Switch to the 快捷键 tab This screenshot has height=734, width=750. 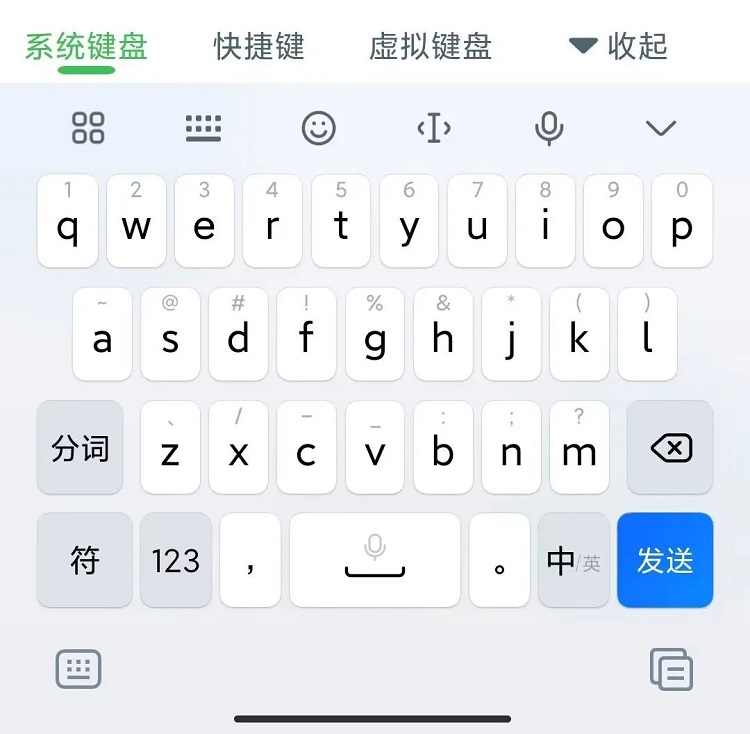pos(259,46)
